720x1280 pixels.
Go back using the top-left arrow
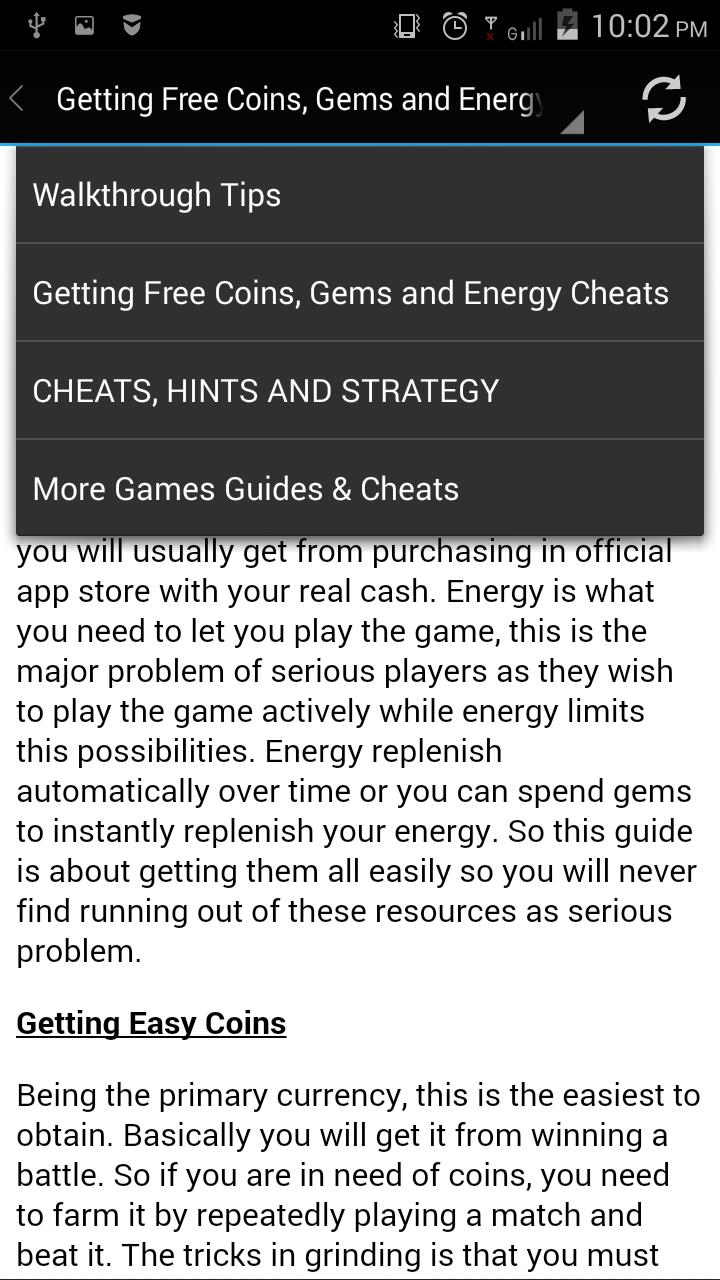point(18,99)
